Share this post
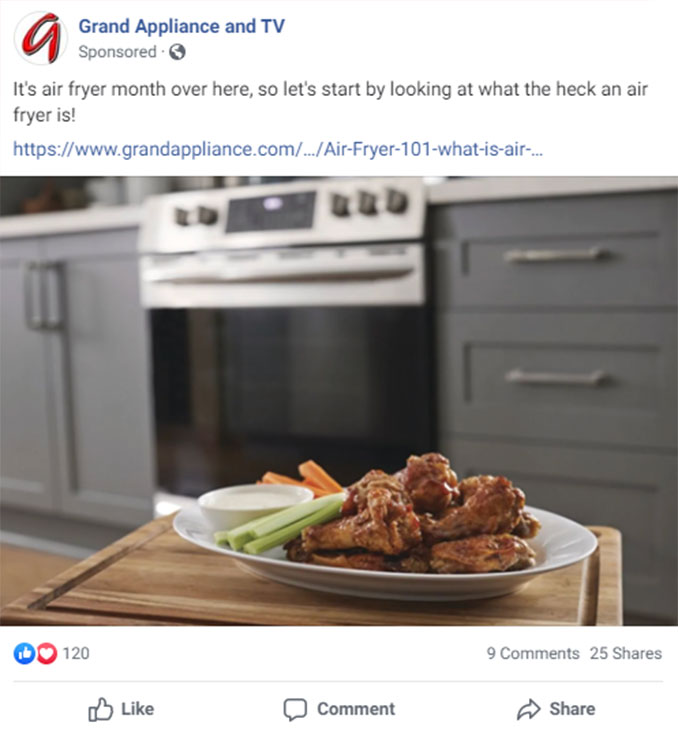Viewport: 678px width, 734px height. pos(556,709)
